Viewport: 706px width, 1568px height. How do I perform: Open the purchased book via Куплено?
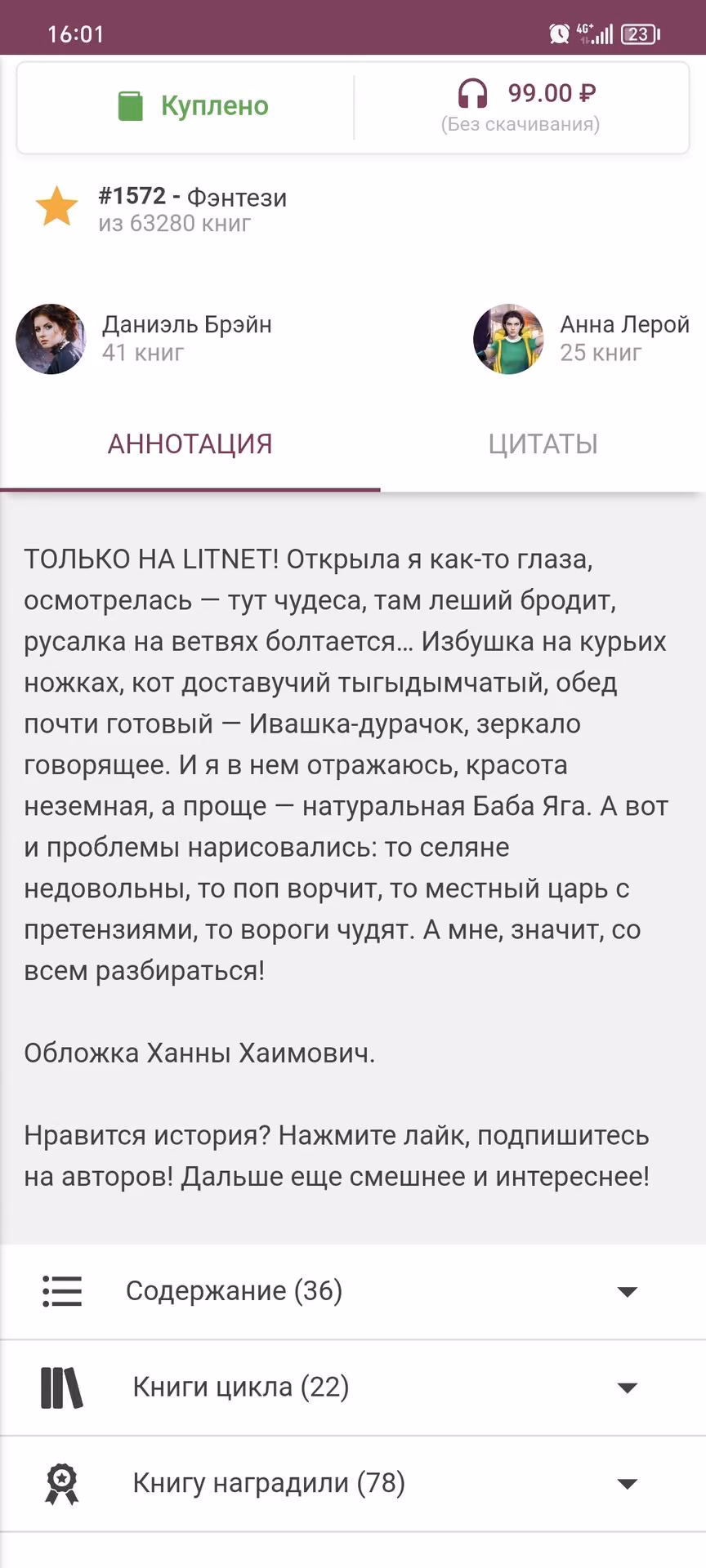click(186, 106)
